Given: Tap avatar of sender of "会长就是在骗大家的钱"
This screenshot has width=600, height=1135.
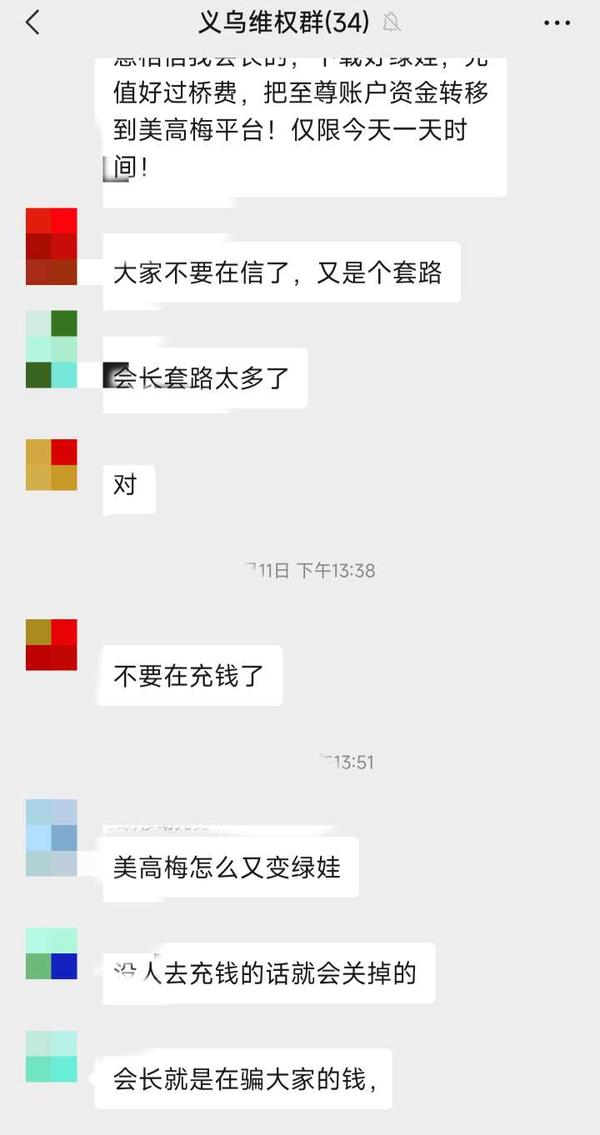Looking at the screenshot, I should coord(51,1057).
